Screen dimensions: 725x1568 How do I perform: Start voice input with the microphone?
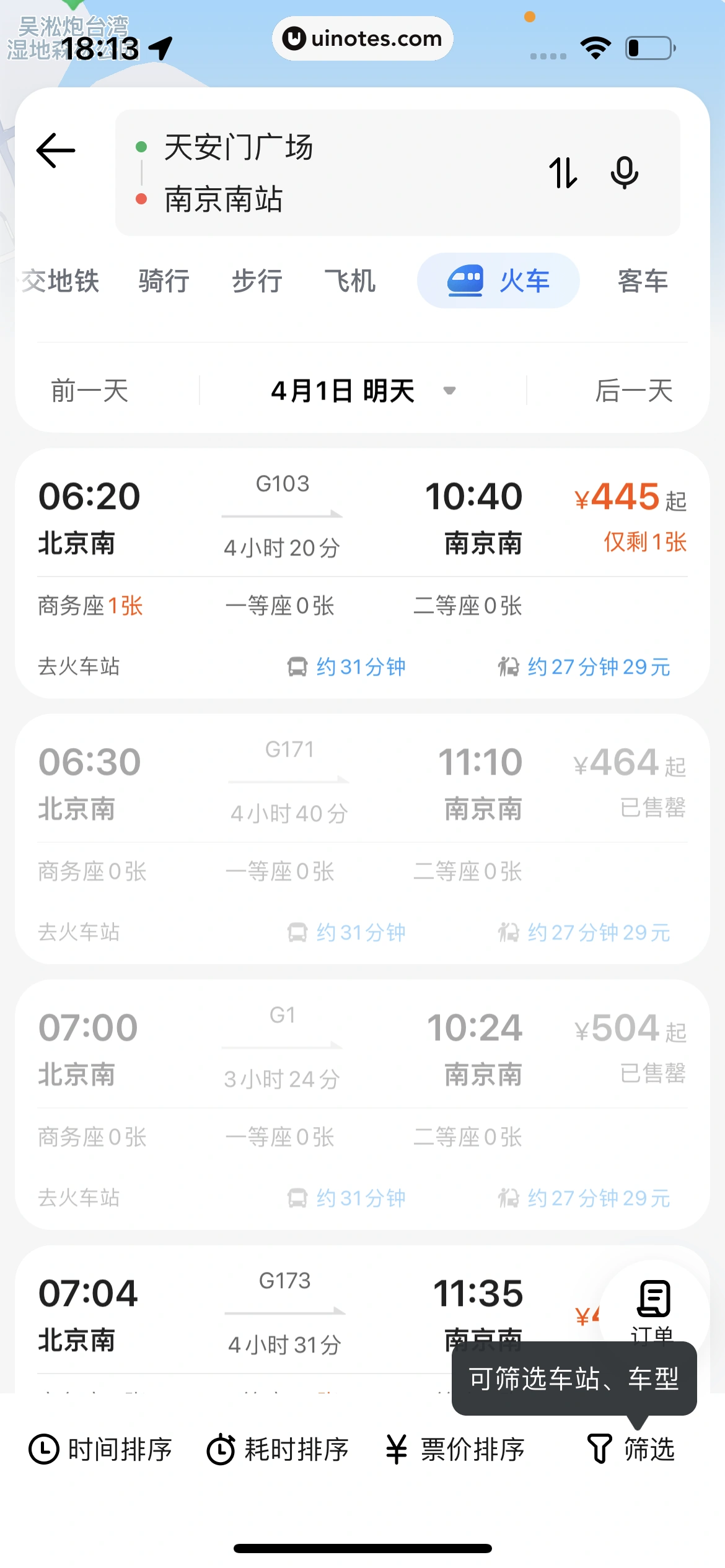[x=624, y=173]
